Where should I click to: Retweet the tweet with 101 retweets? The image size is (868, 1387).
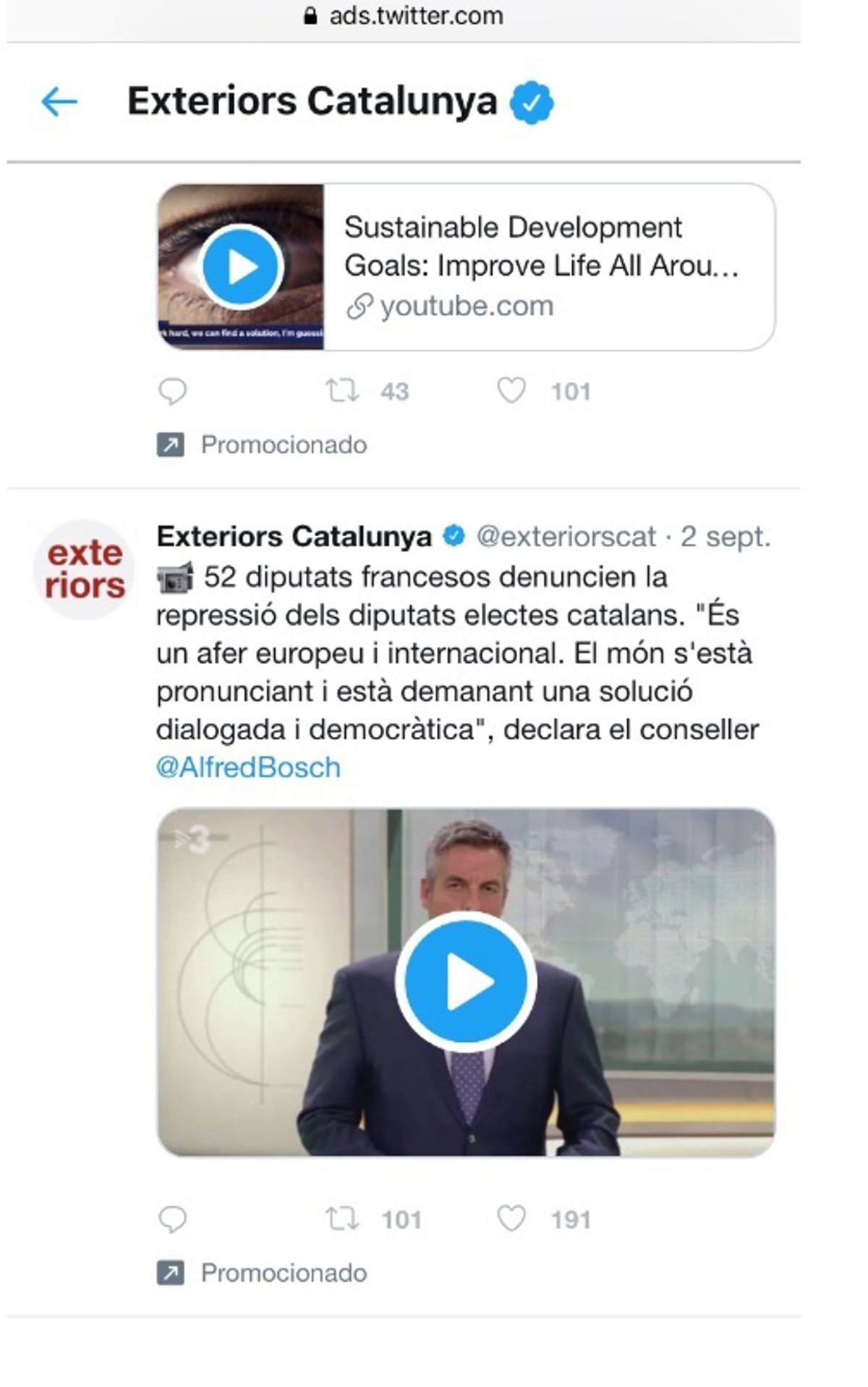tap(341, 1219)
